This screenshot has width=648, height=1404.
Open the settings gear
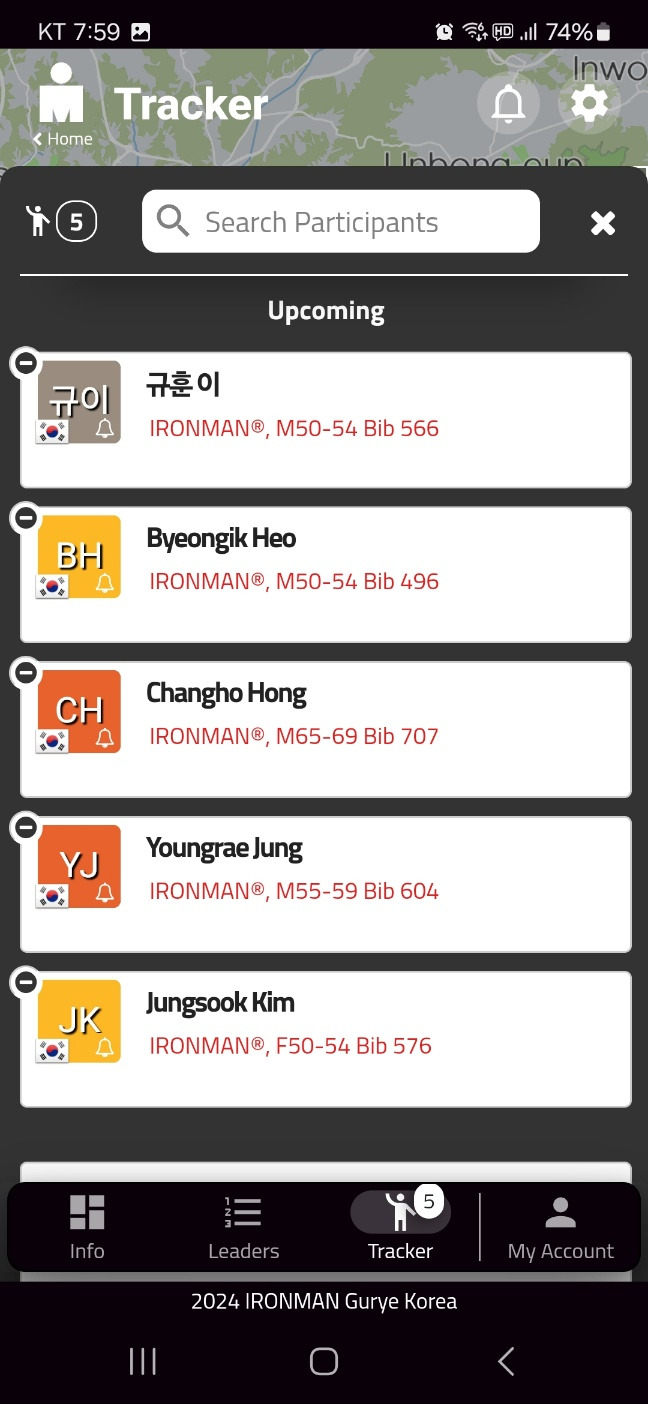pos(589,103)
